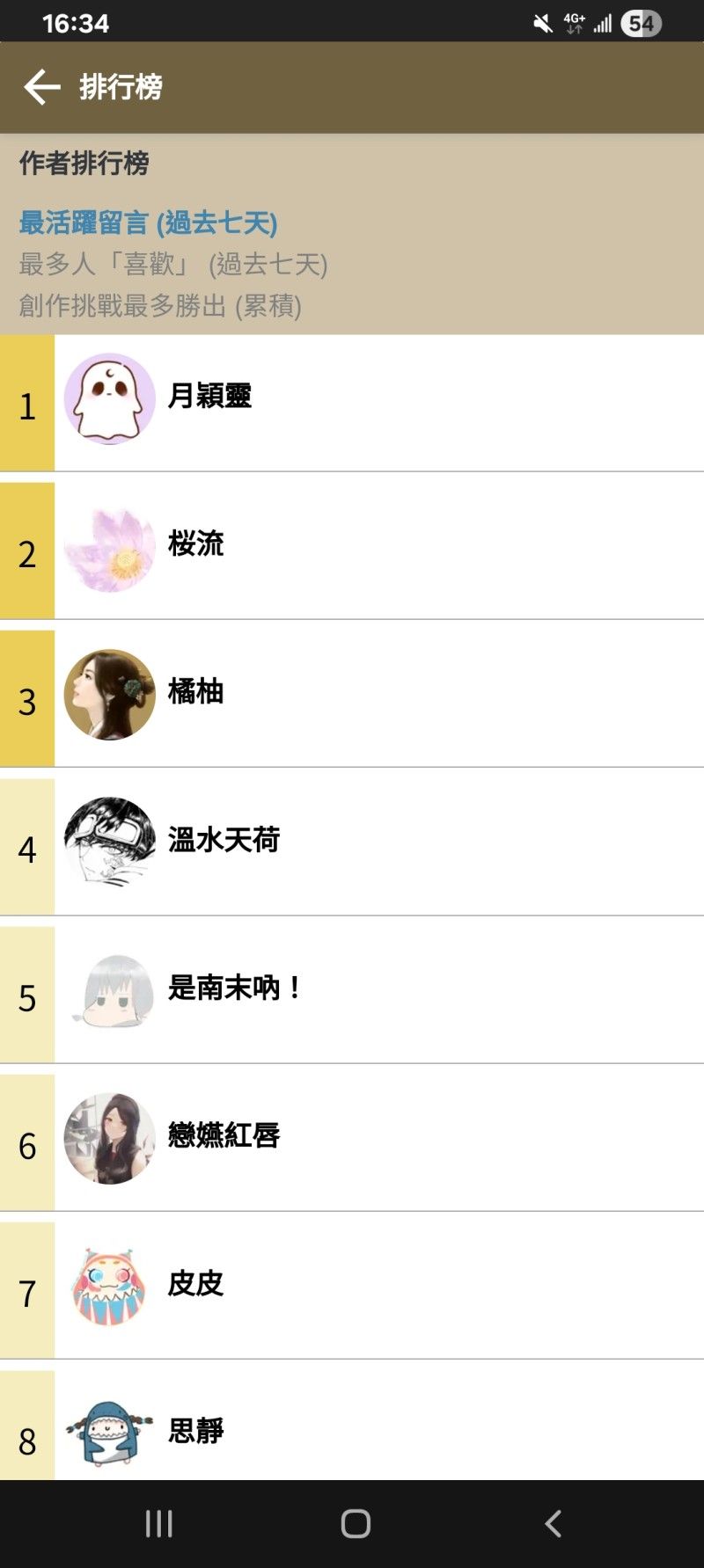Open author 桜流's profile

pos(352,551)
